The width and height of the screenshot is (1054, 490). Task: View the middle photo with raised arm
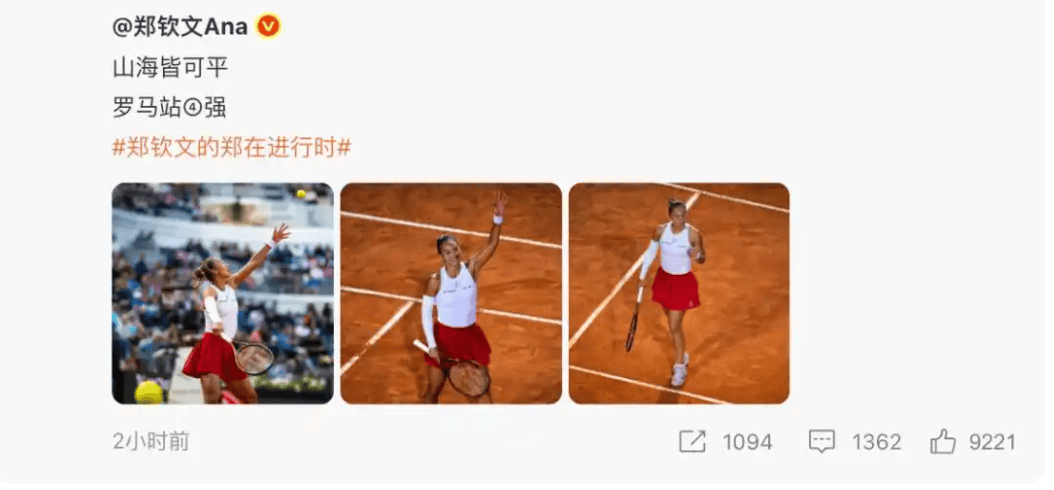coord(451,293)
